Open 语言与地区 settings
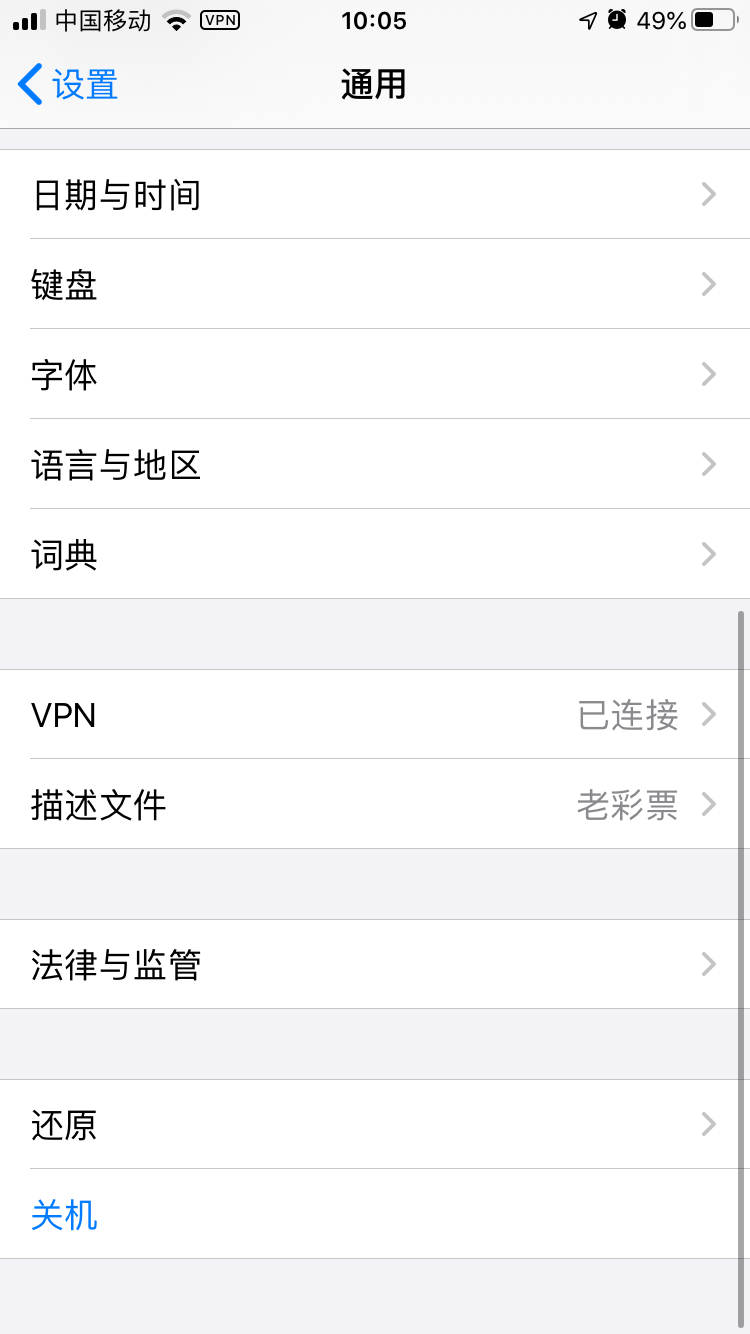 (375, 465)
